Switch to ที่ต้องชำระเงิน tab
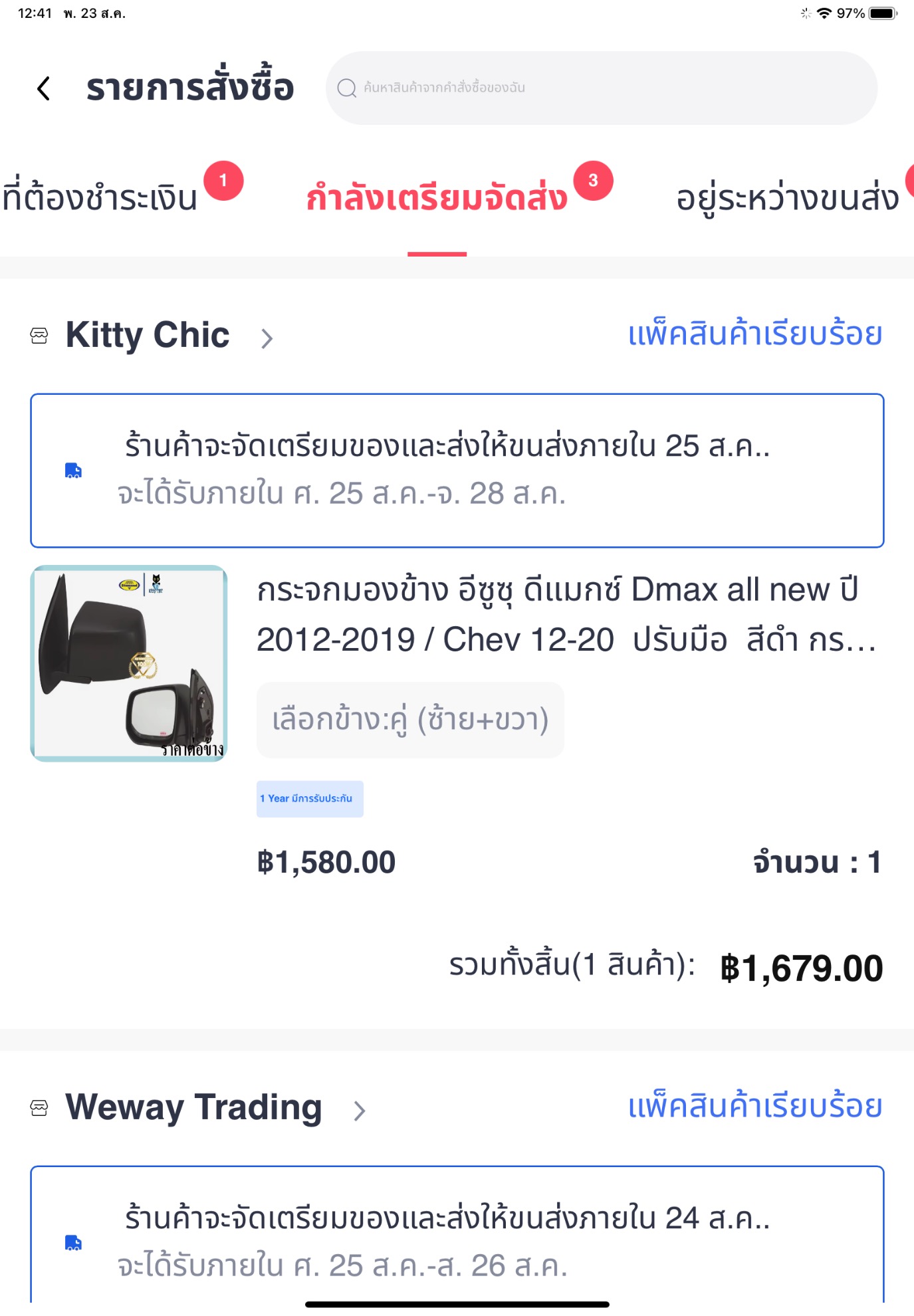The height and width of the screenshot is (1316, 914). coord(100,198)
